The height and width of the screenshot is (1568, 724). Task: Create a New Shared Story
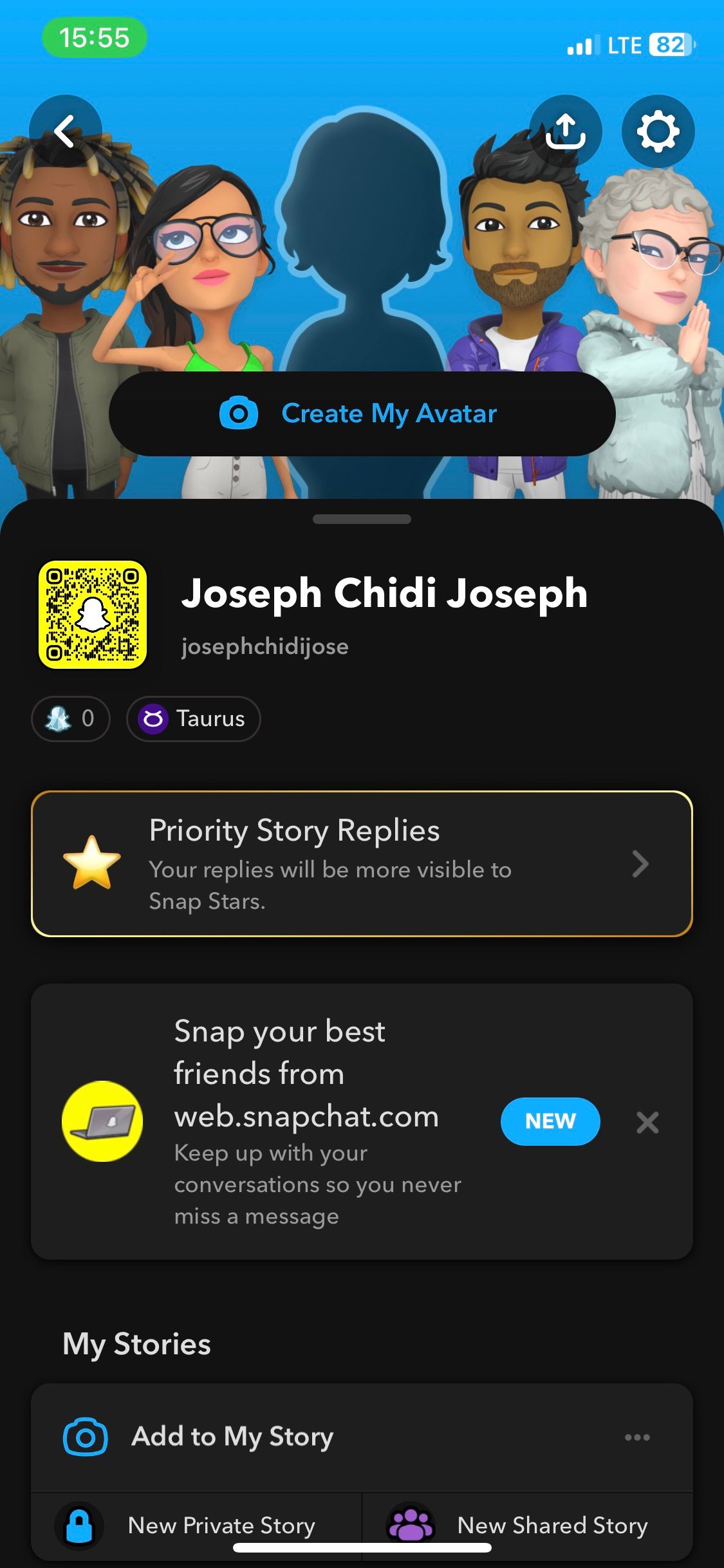click(528, 1525)
